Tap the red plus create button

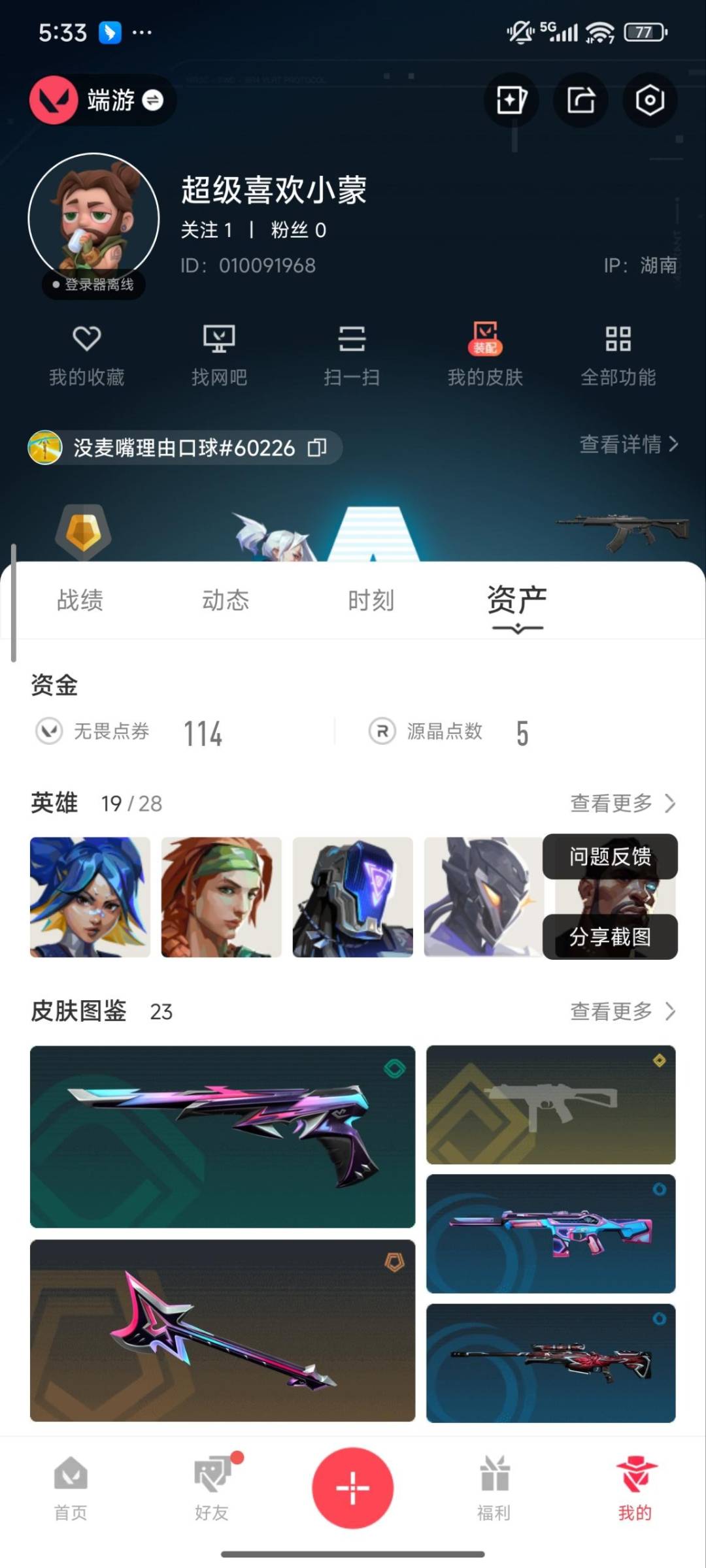352,1488
